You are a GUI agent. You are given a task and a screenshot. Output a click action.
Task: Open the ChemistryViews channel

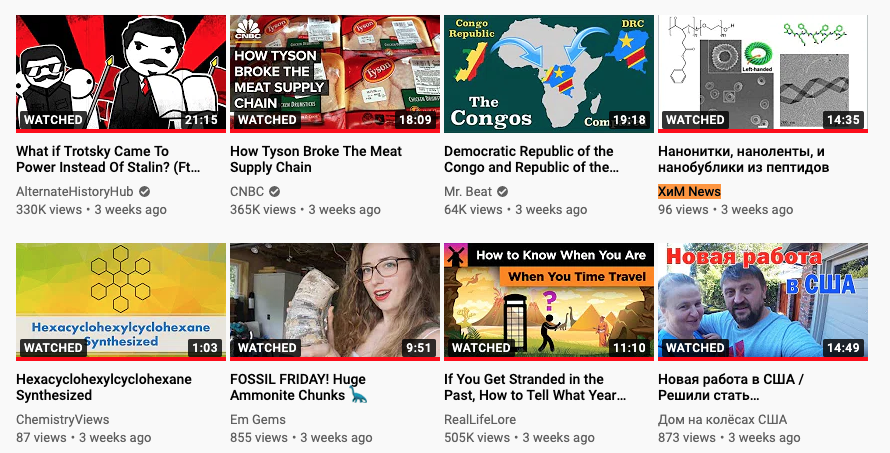[x=63, y=419]
